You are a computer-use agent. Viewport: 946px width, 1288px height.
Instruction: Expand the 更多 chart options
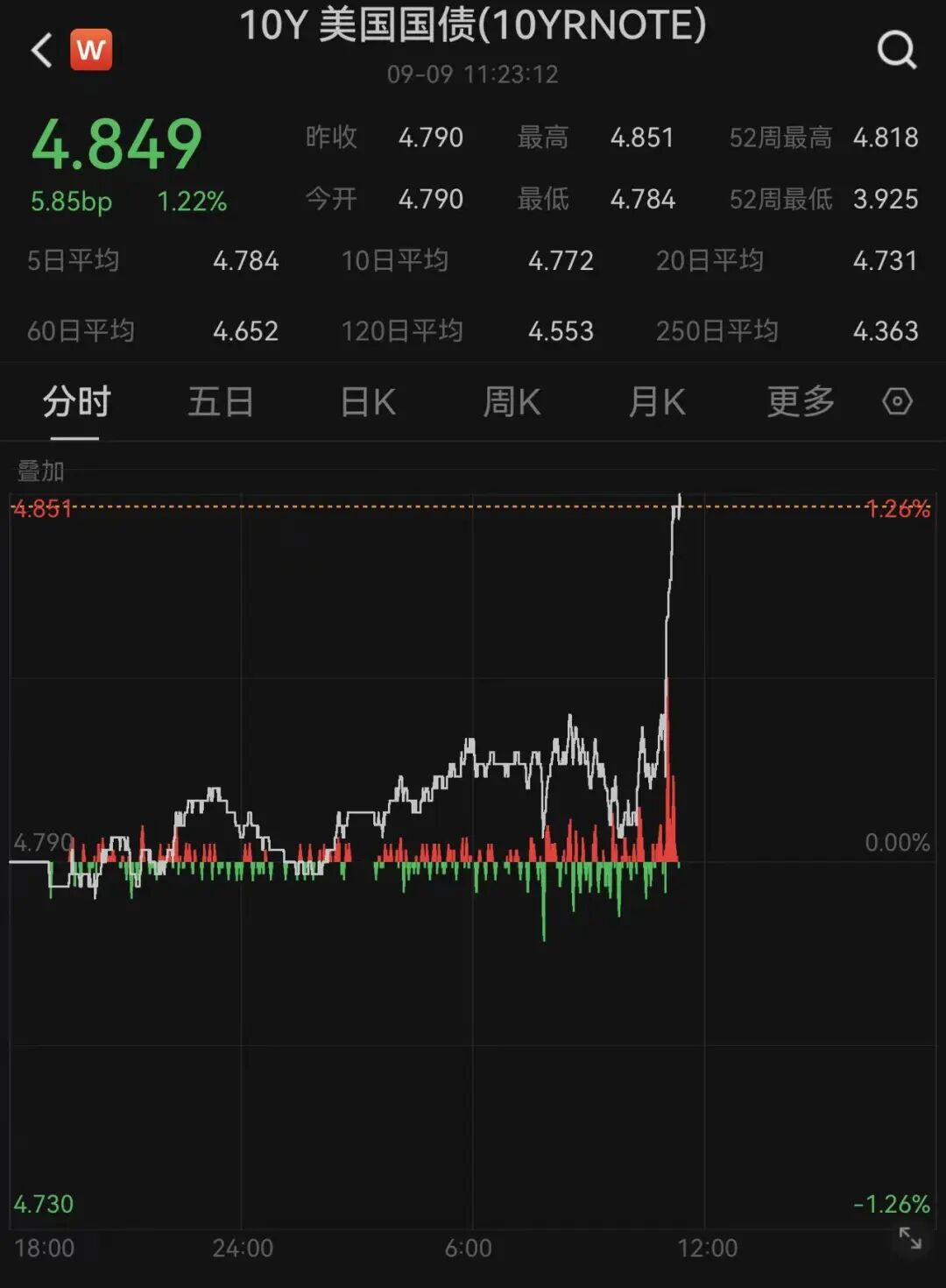(x=801, y=402)
